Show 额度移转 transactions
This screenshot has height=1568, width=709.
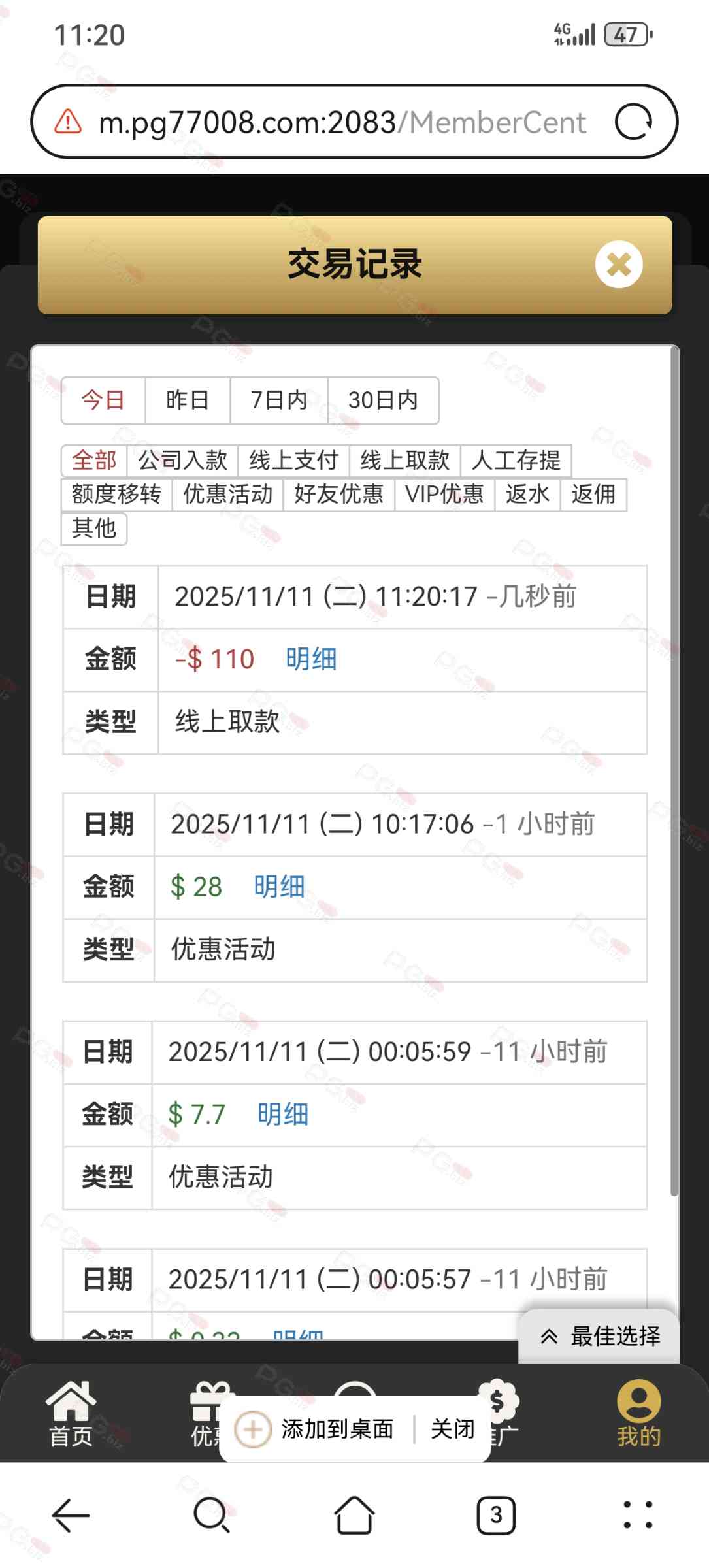click(x=116, y=495)
